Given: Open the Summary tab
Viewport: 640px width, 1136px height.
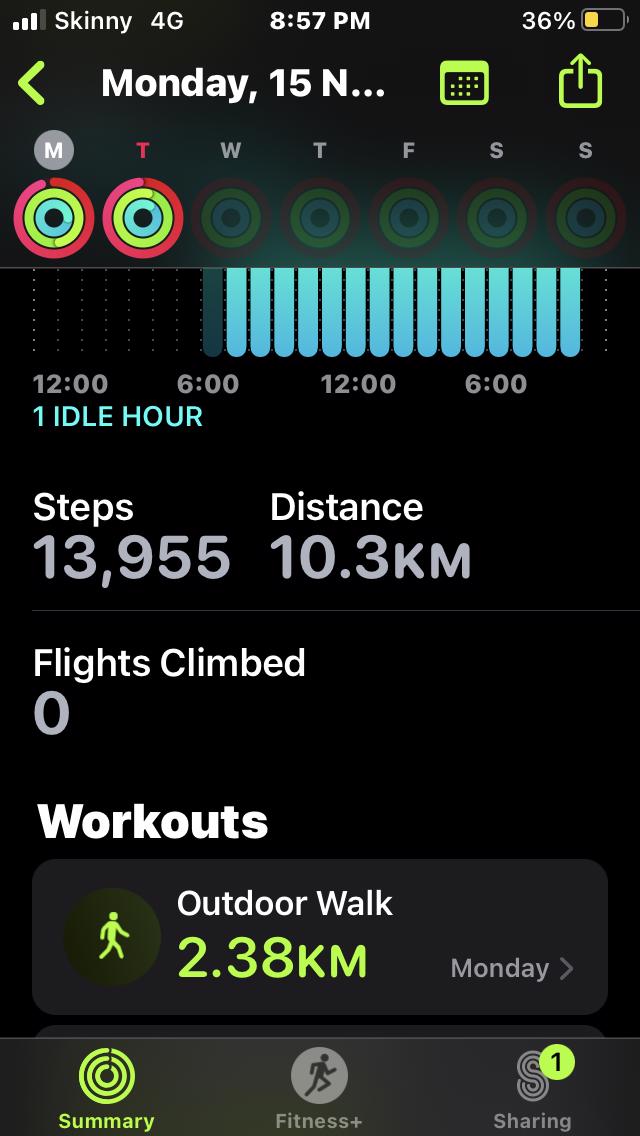Looking at the screenshot, I should pyautogui.click(x=106, y=1090).
